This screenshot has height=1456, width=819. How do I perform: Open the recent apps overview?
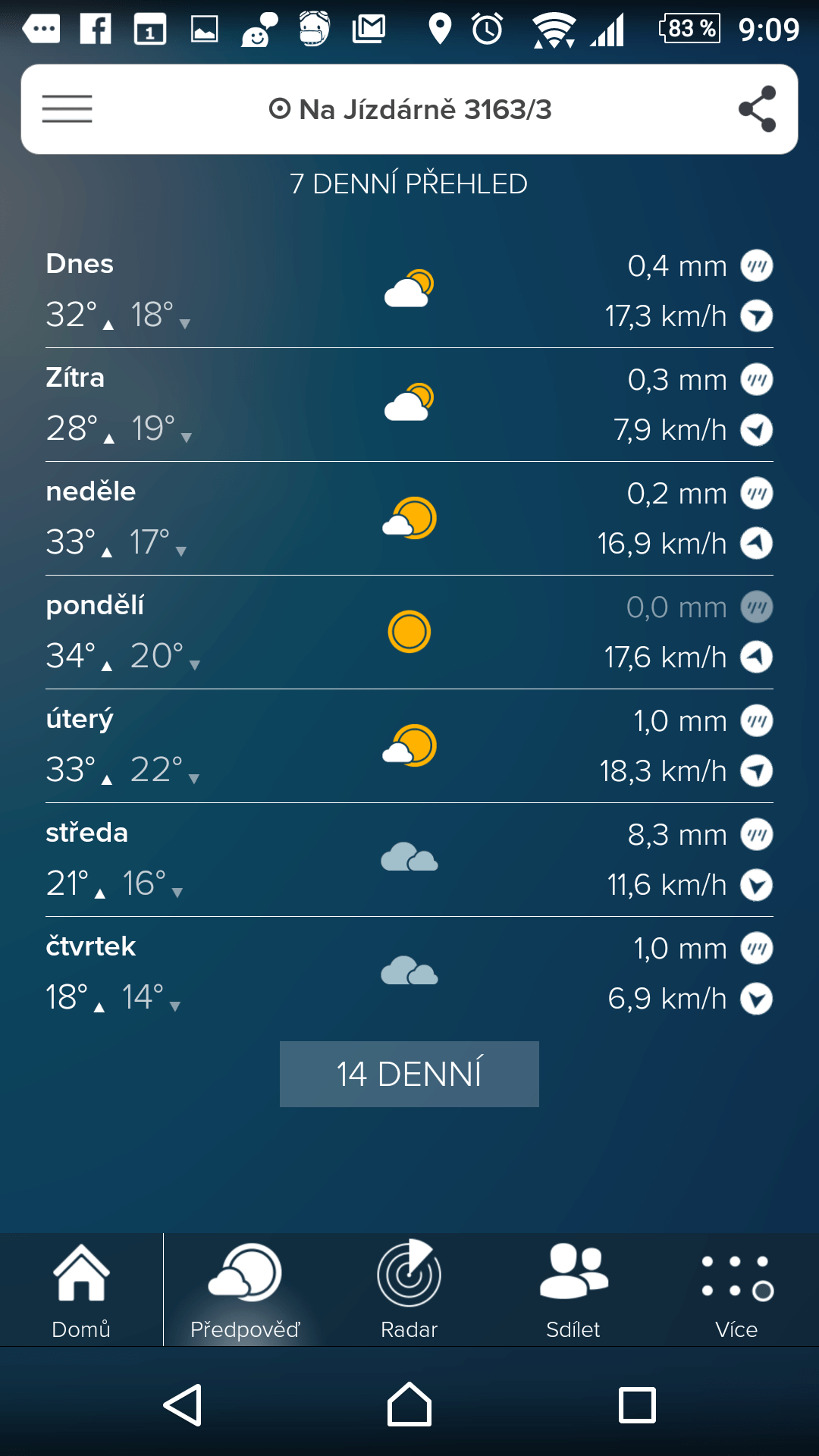(637, 1405)
